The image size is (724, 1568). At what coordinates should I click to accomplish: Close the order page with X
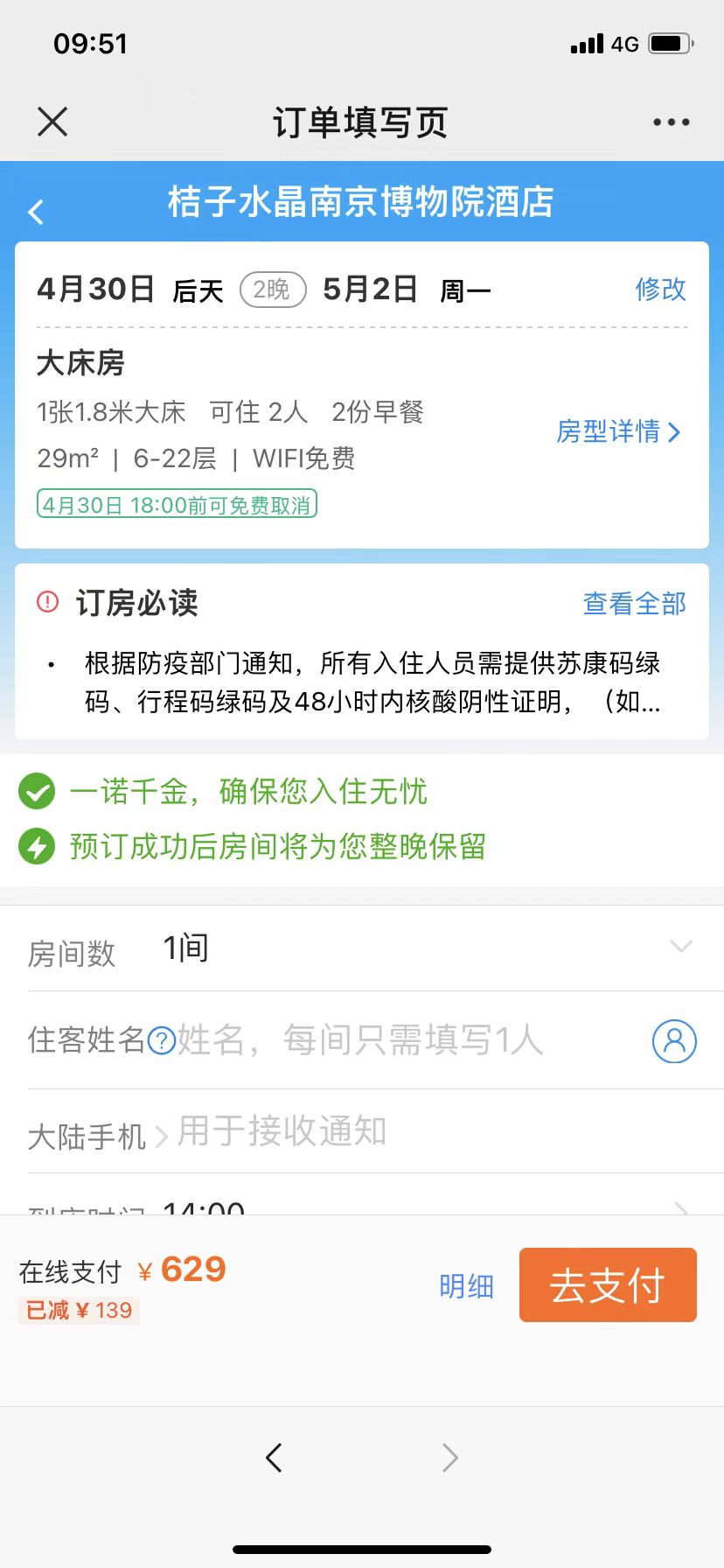pos(52,122)
